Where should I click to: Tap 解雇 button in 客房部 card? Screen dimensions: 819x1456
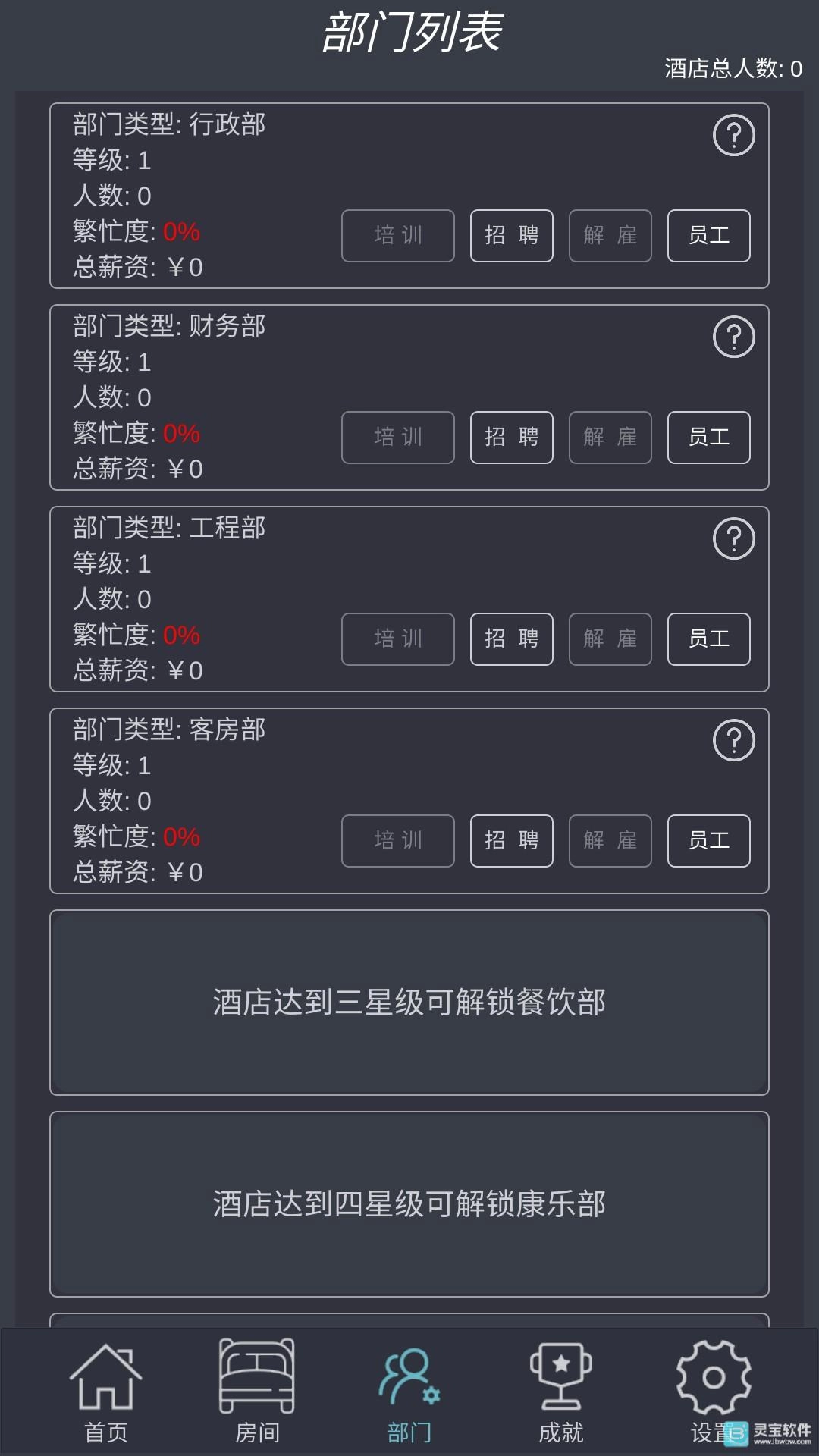[610, 841]
